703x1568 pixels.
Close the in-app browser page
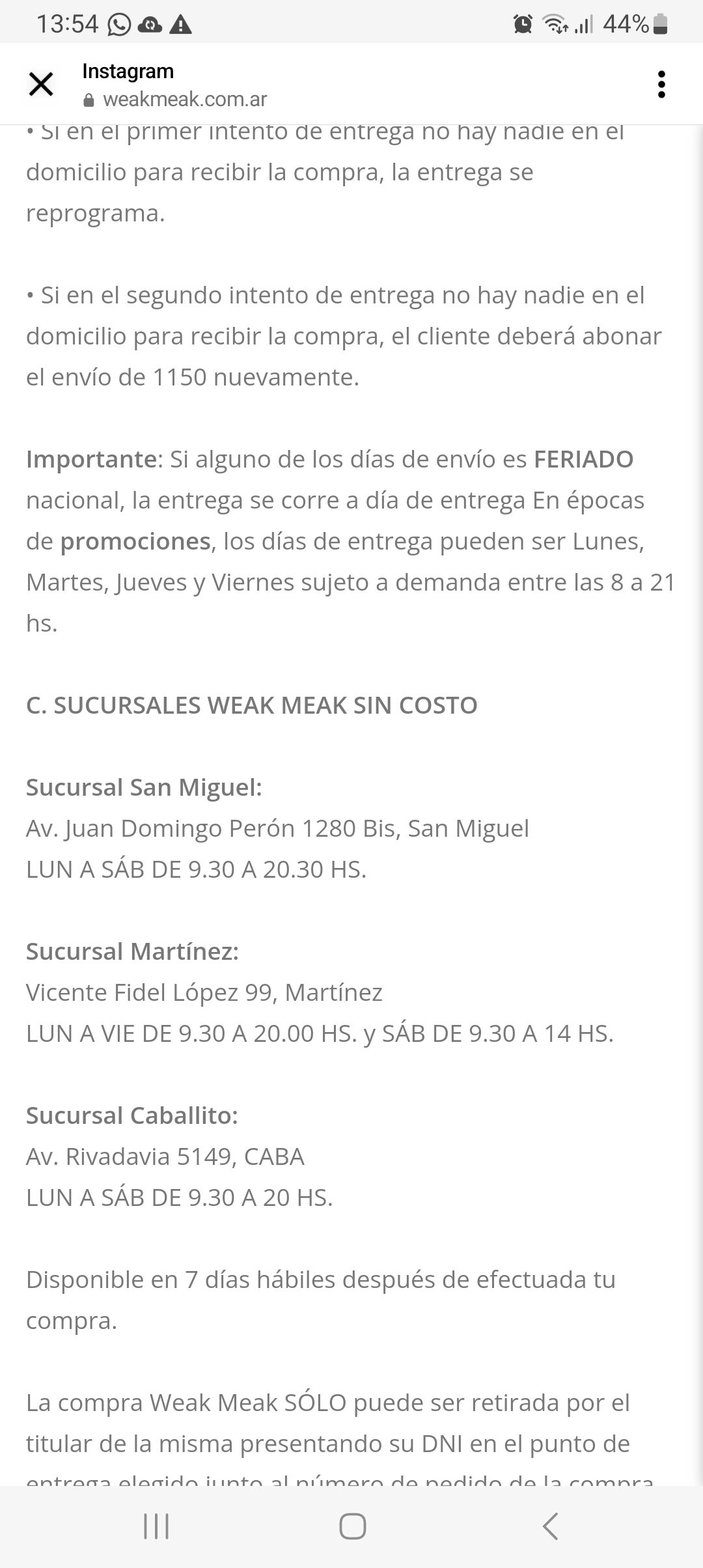click(41, 84)
